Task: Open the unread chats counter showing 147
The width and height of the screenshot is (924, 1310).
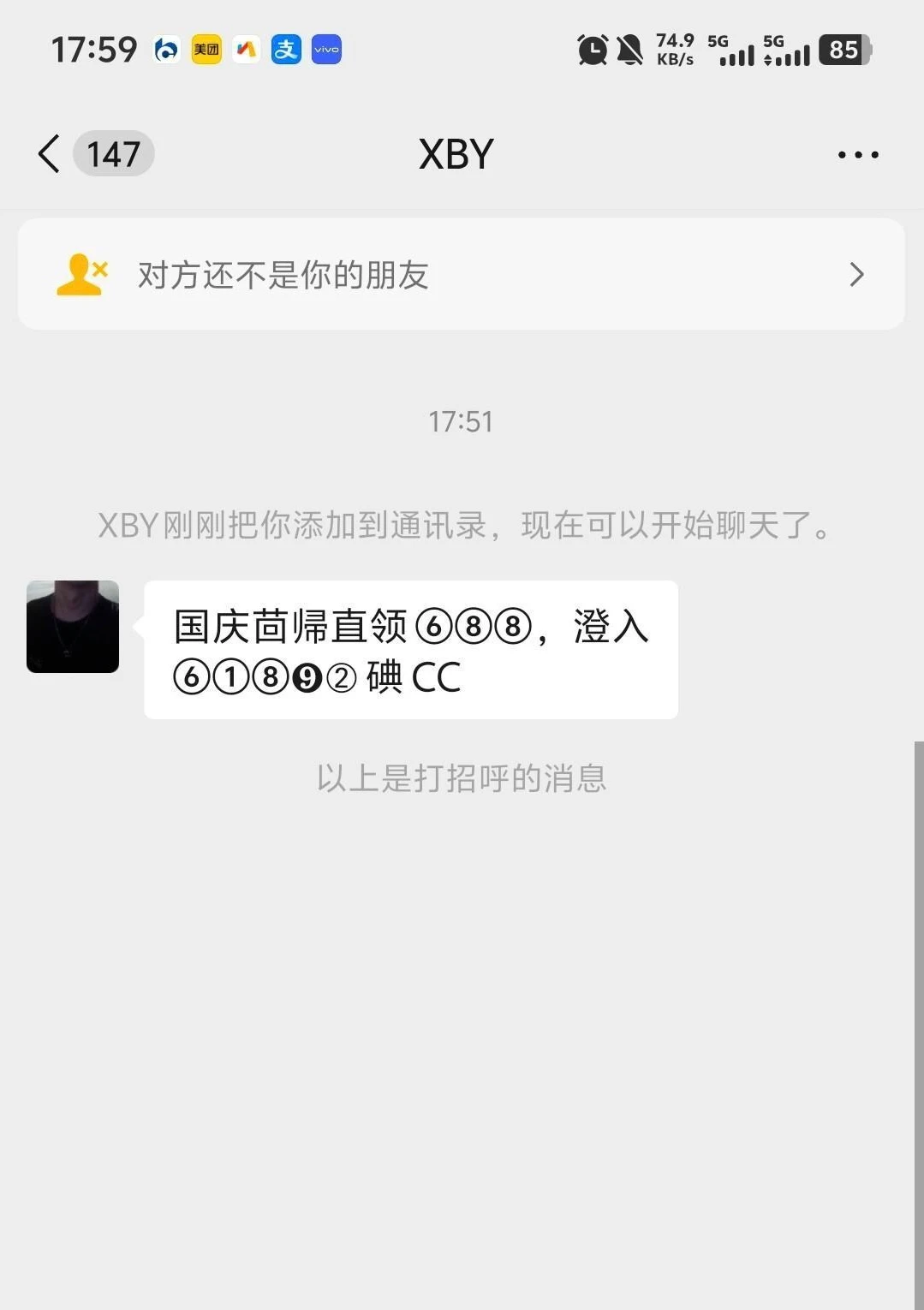Action: click(114, 154)
